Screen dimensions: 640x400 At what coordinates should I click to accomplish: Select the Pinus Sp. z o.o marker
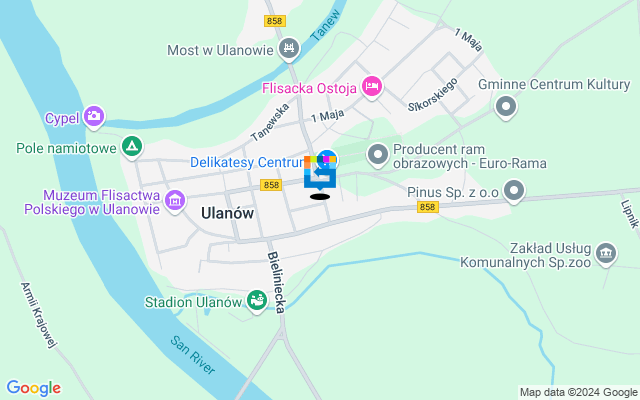click(514, 189)
